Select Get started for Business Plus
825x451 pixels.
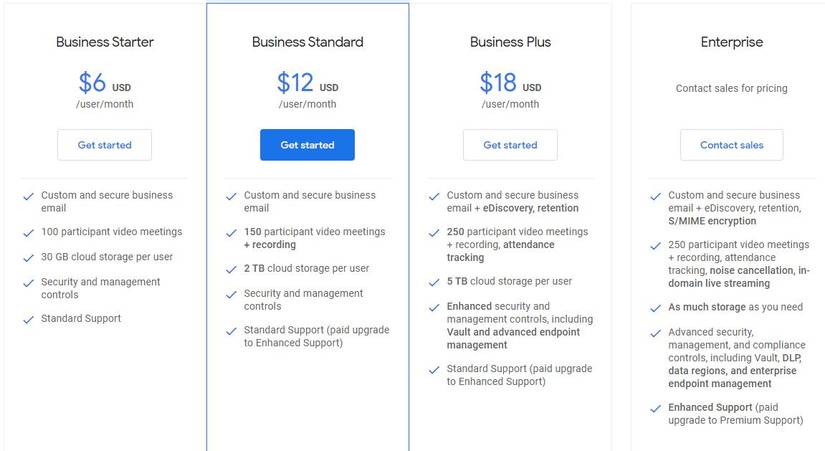coord(510,145)
